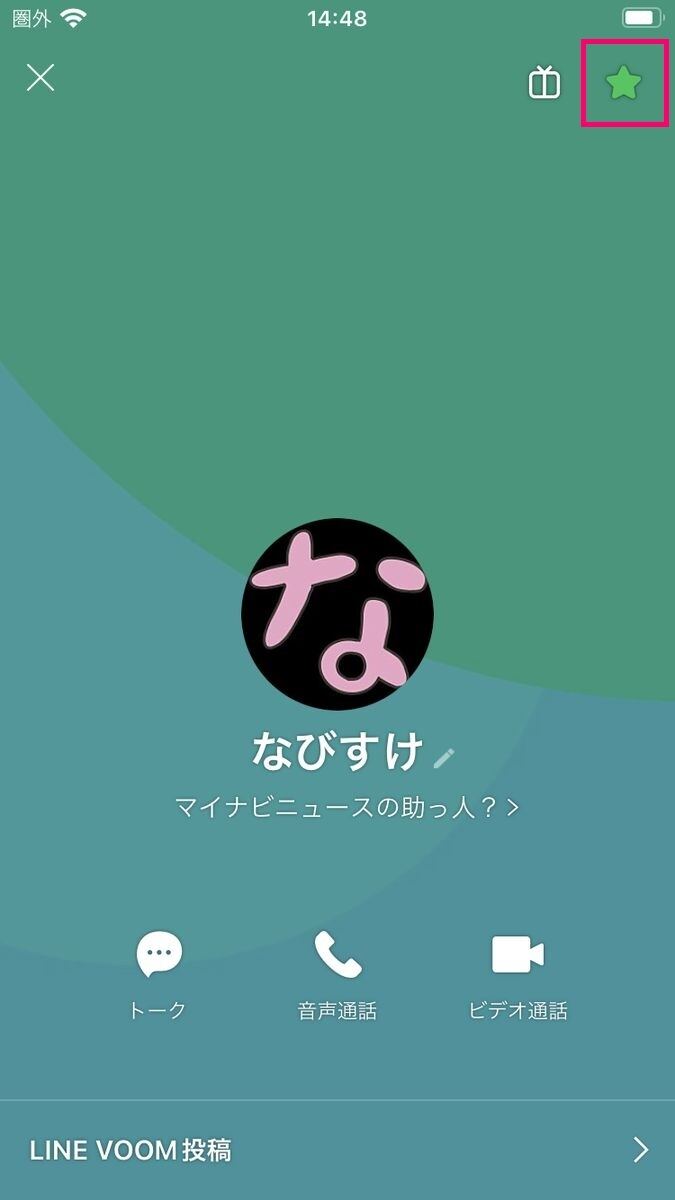The image size is (675, 1200).
Task: View なびすけ's profile picture
Action: pyautogui.click(x=337, y=614)
